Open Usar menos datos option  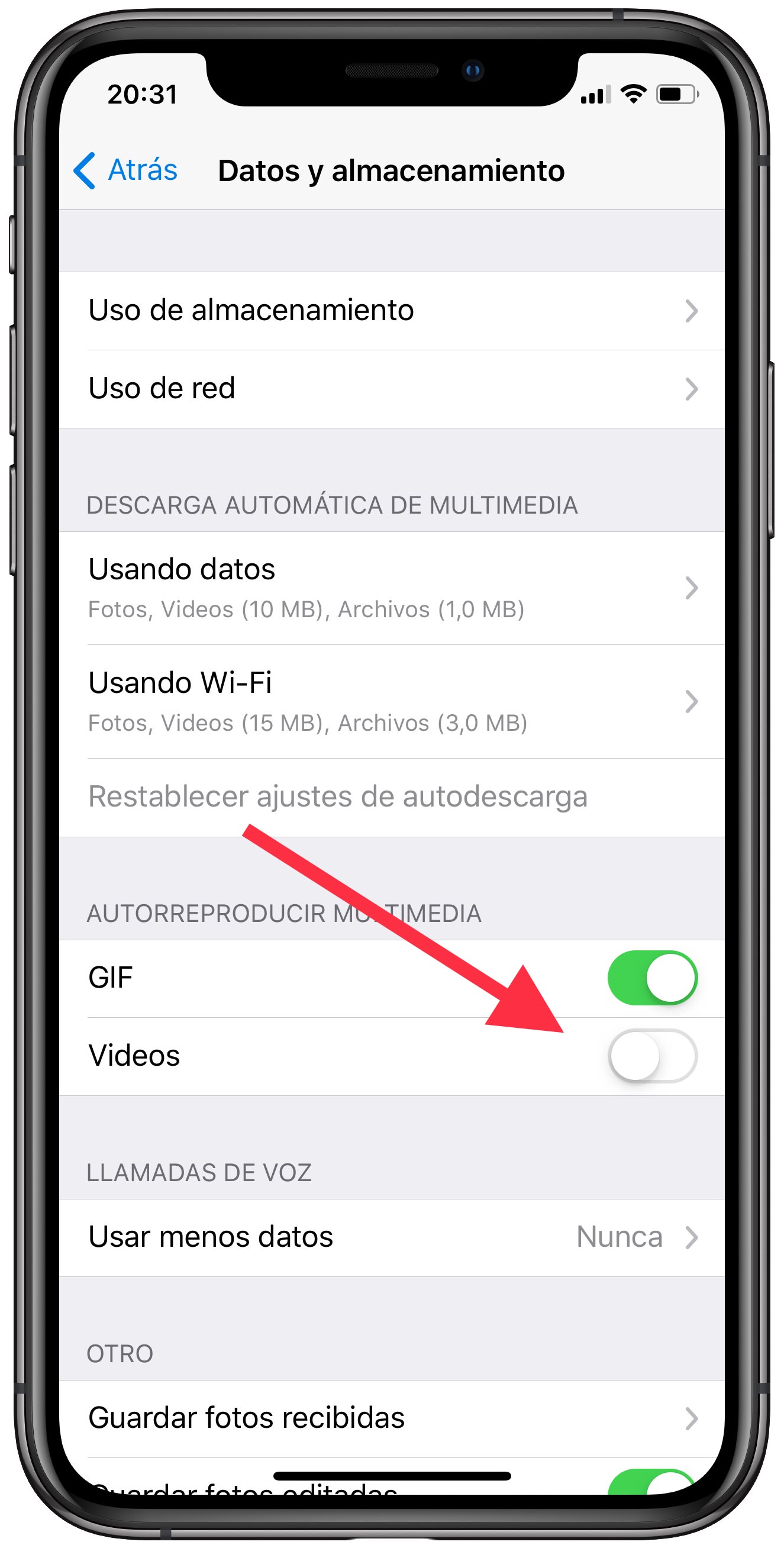pos(392,1237)
